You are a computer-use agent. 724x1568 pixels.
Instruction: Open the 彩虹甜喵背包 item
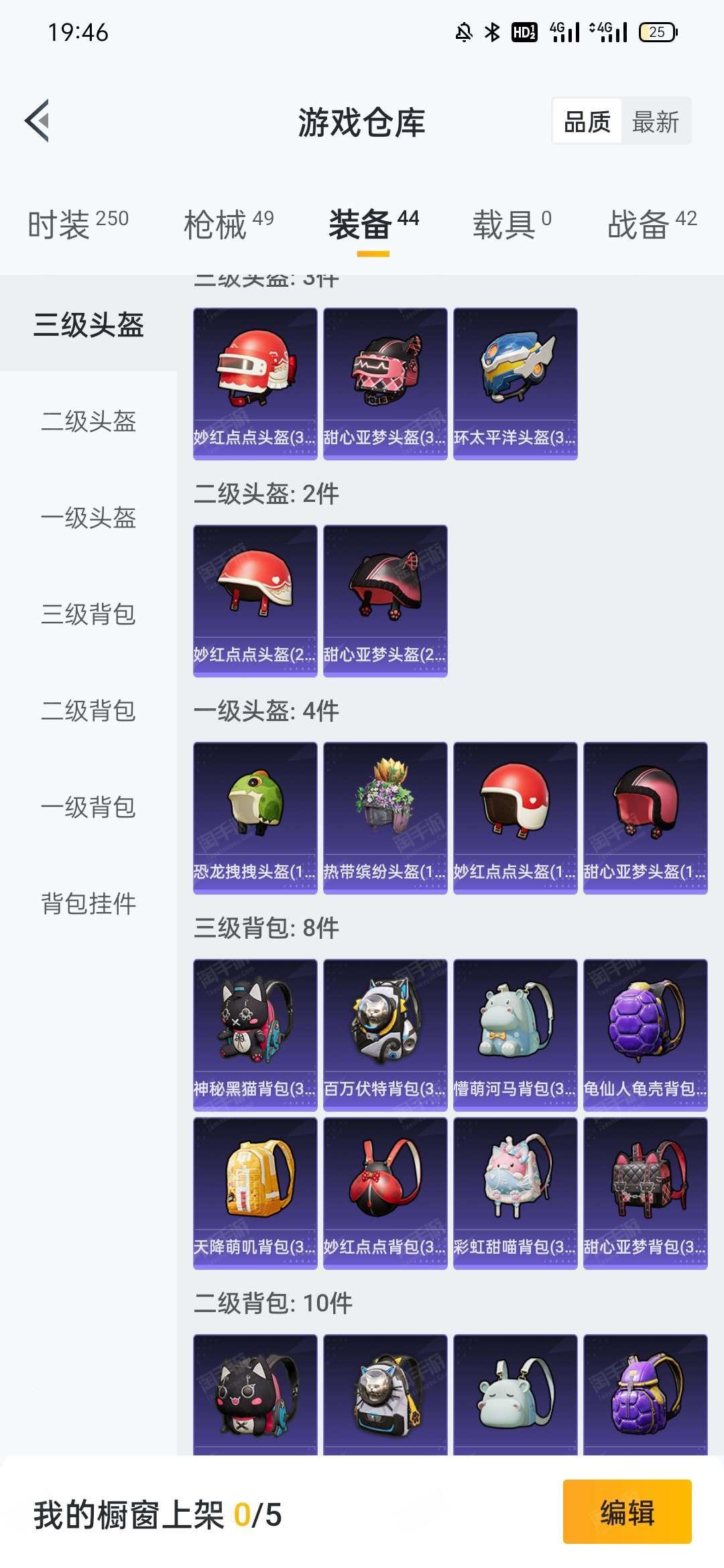tap(515, 1193)
